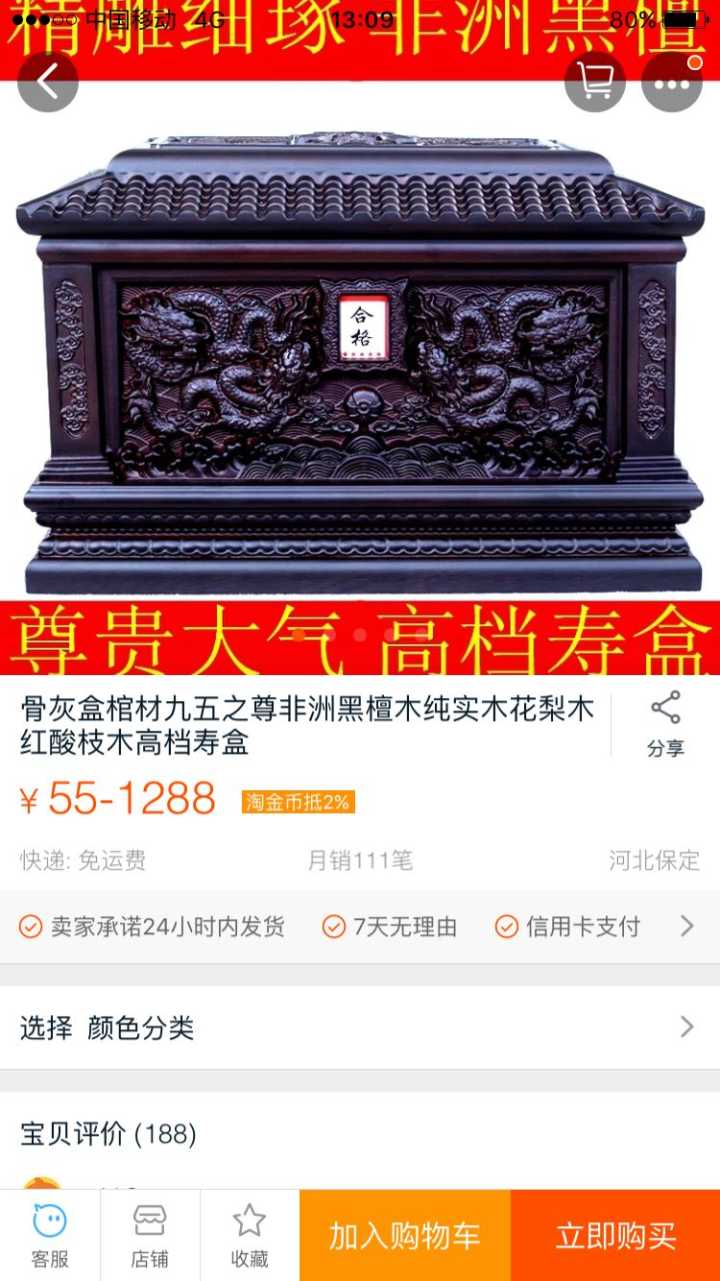Open 选择 颜色分类 options
Viewport: 720px width, 1281px height.
tap(360, 1027)
